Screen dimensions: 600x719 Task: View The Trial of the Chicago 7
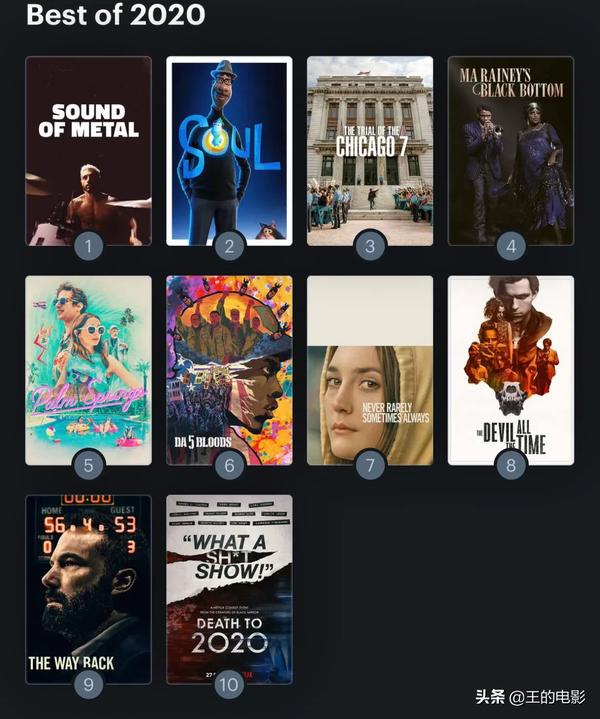point(370,150)
